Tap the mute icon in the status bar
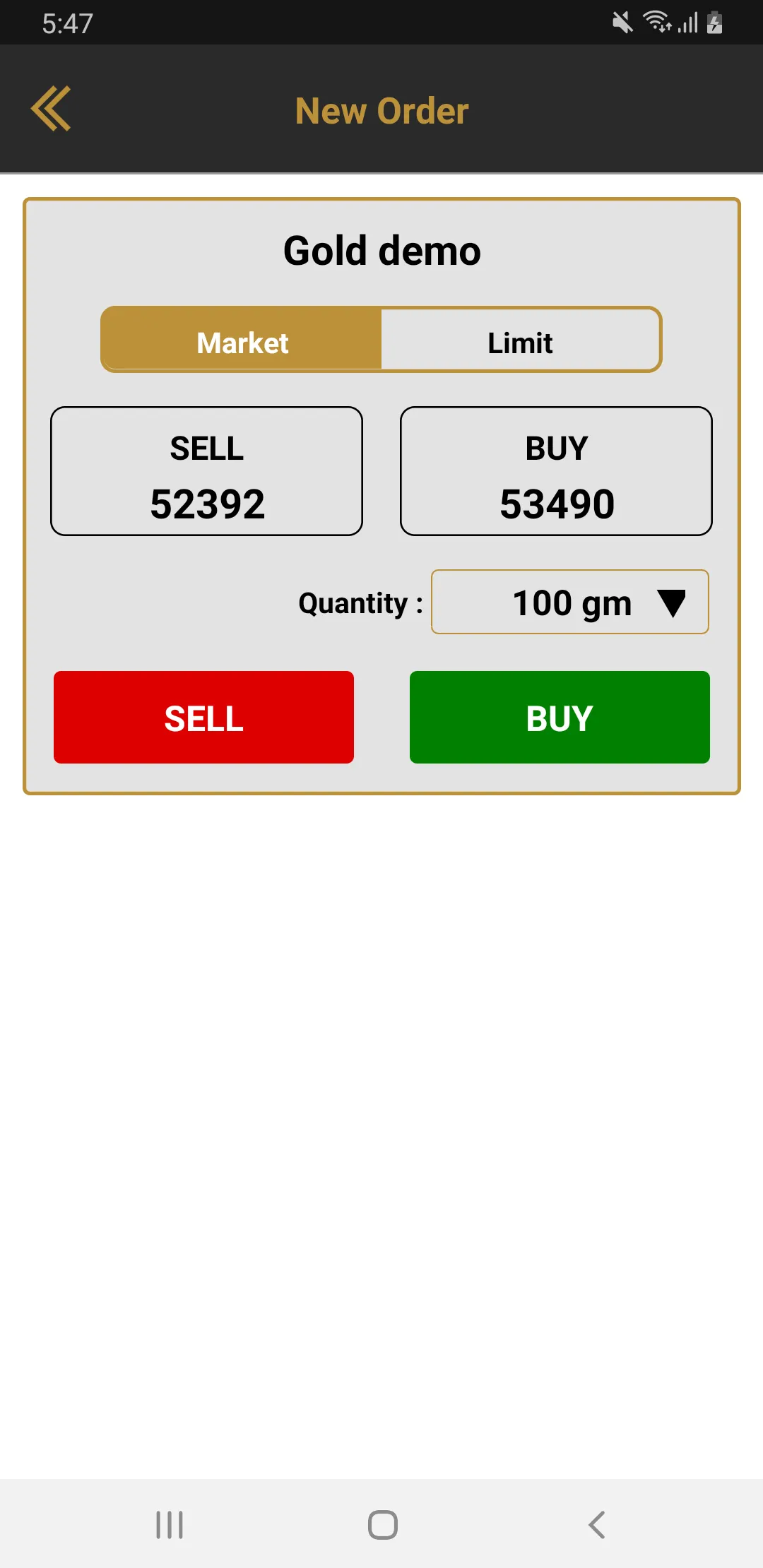The width and height of the screenshot is (763, 1568). [621, 22]
